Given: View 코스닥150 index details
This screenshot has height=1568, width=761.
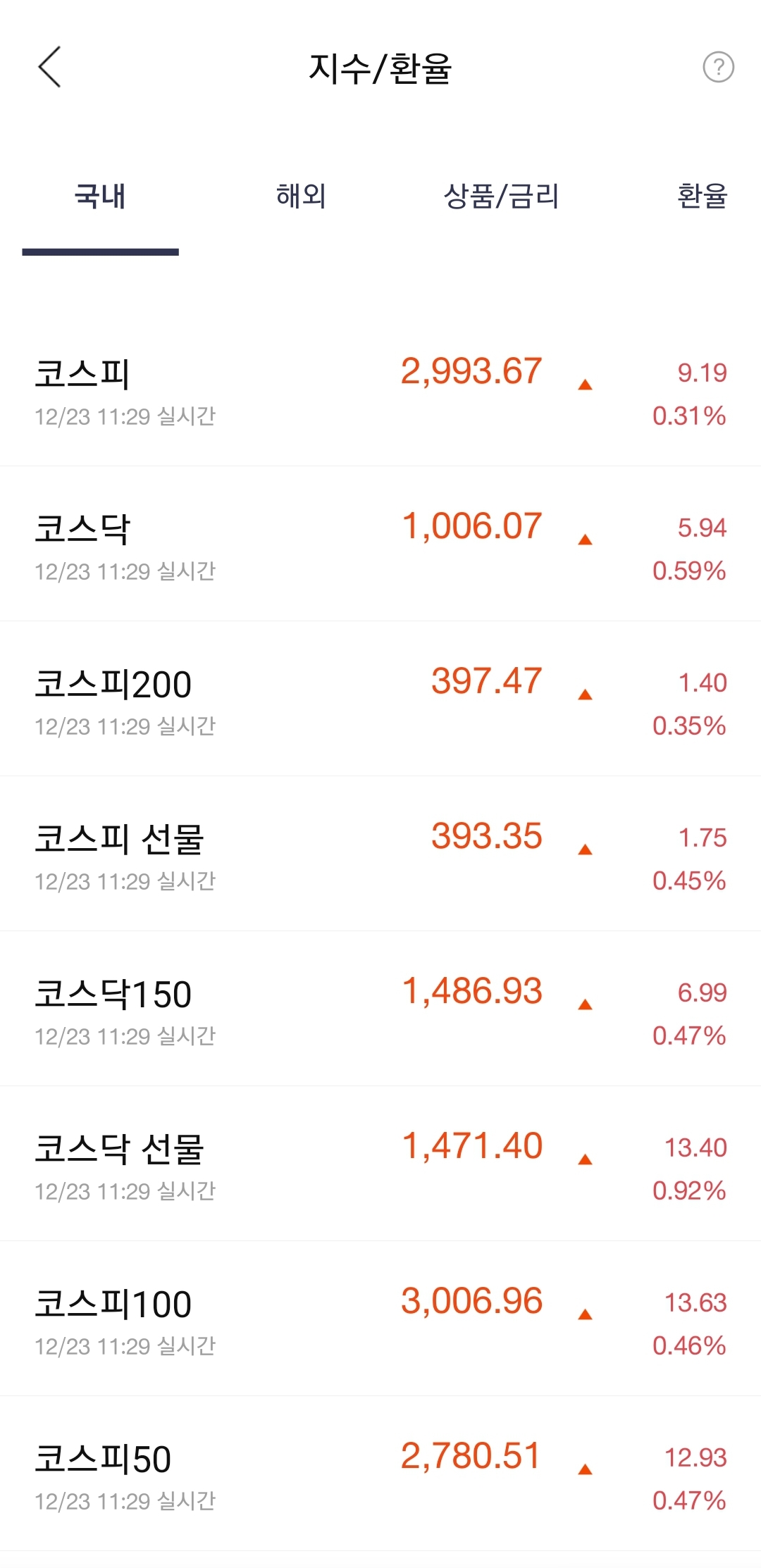Looking at the screenshot, I should (380, 1009).
